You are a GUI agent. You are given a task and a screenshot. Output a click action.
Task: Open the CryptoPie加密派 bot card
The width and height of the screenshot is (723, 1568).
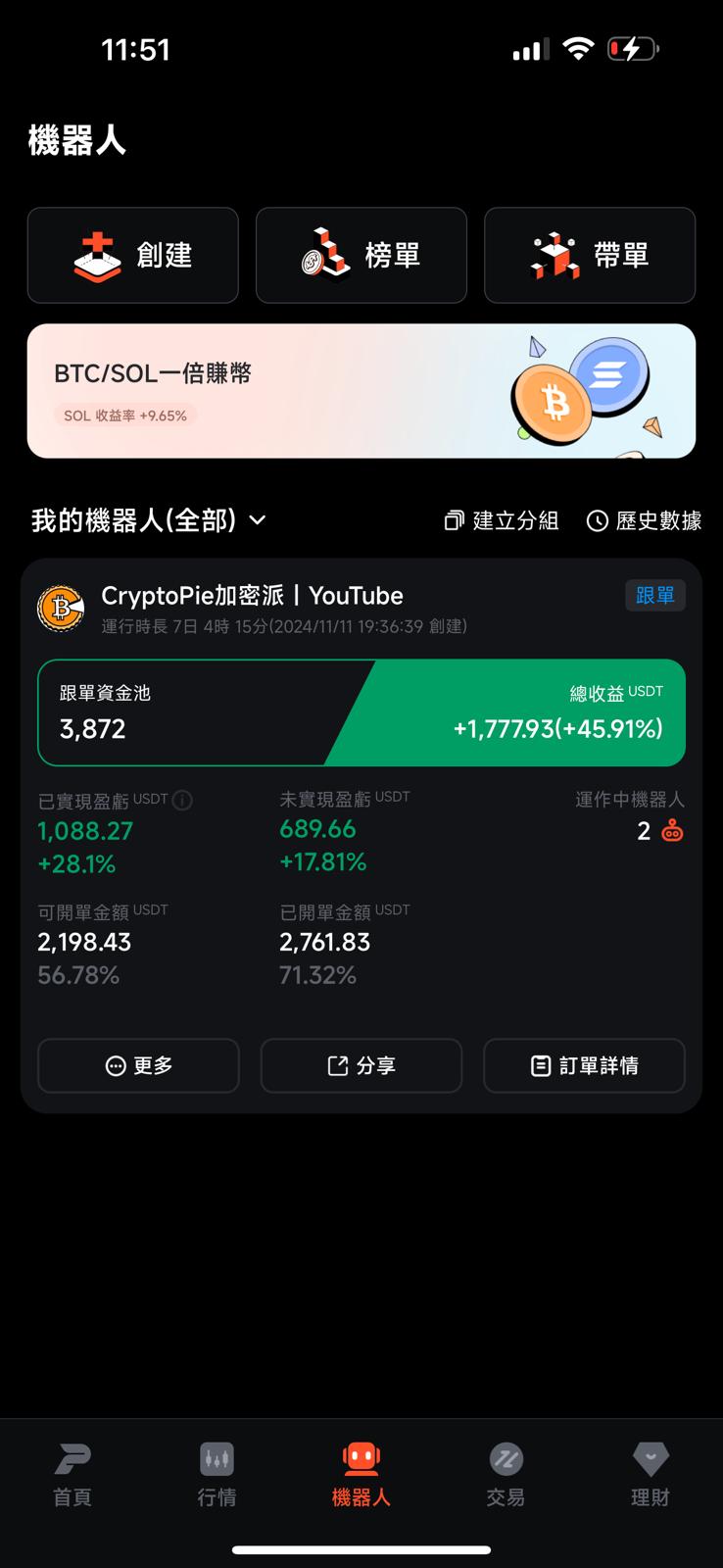click(253, 596)
